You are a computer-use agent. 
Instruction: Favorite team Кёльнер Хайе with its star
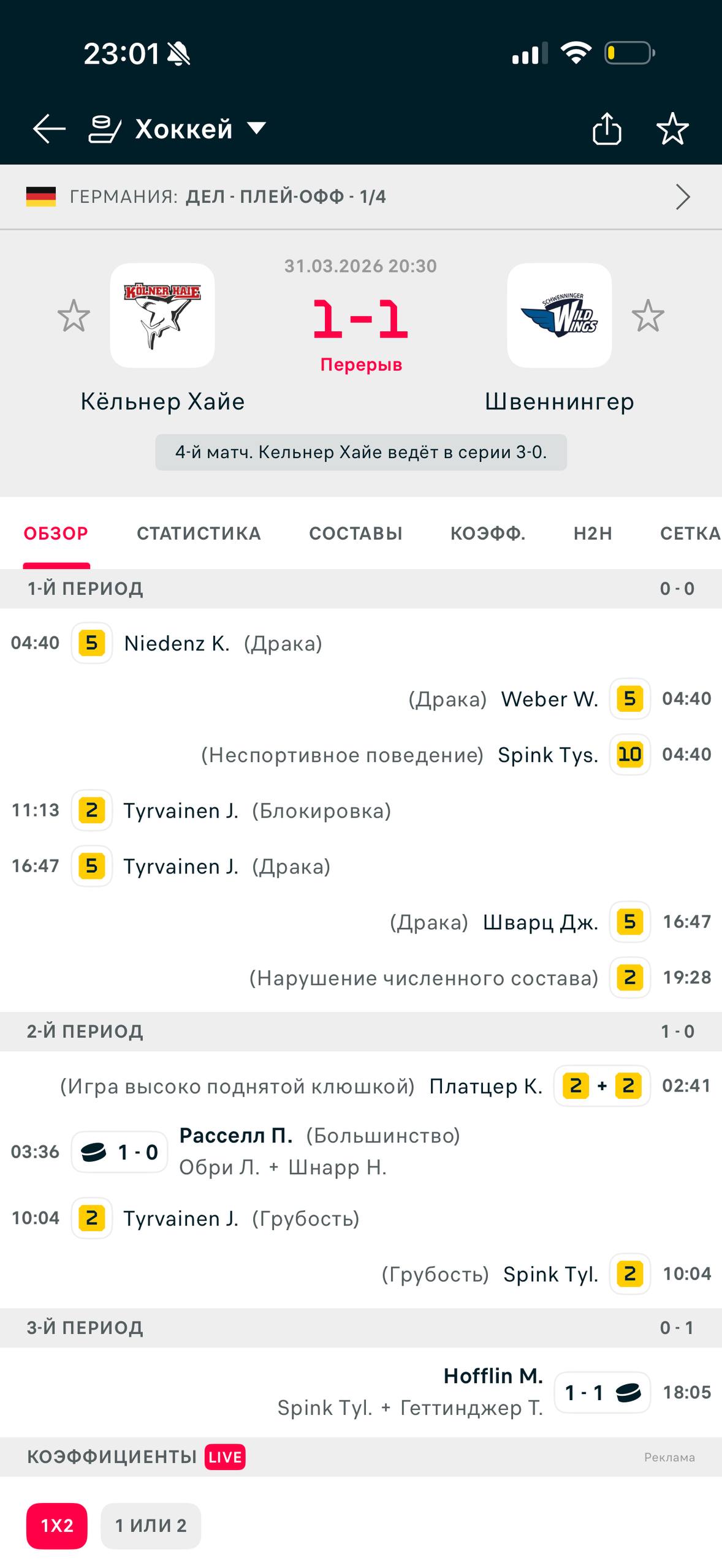74,316
